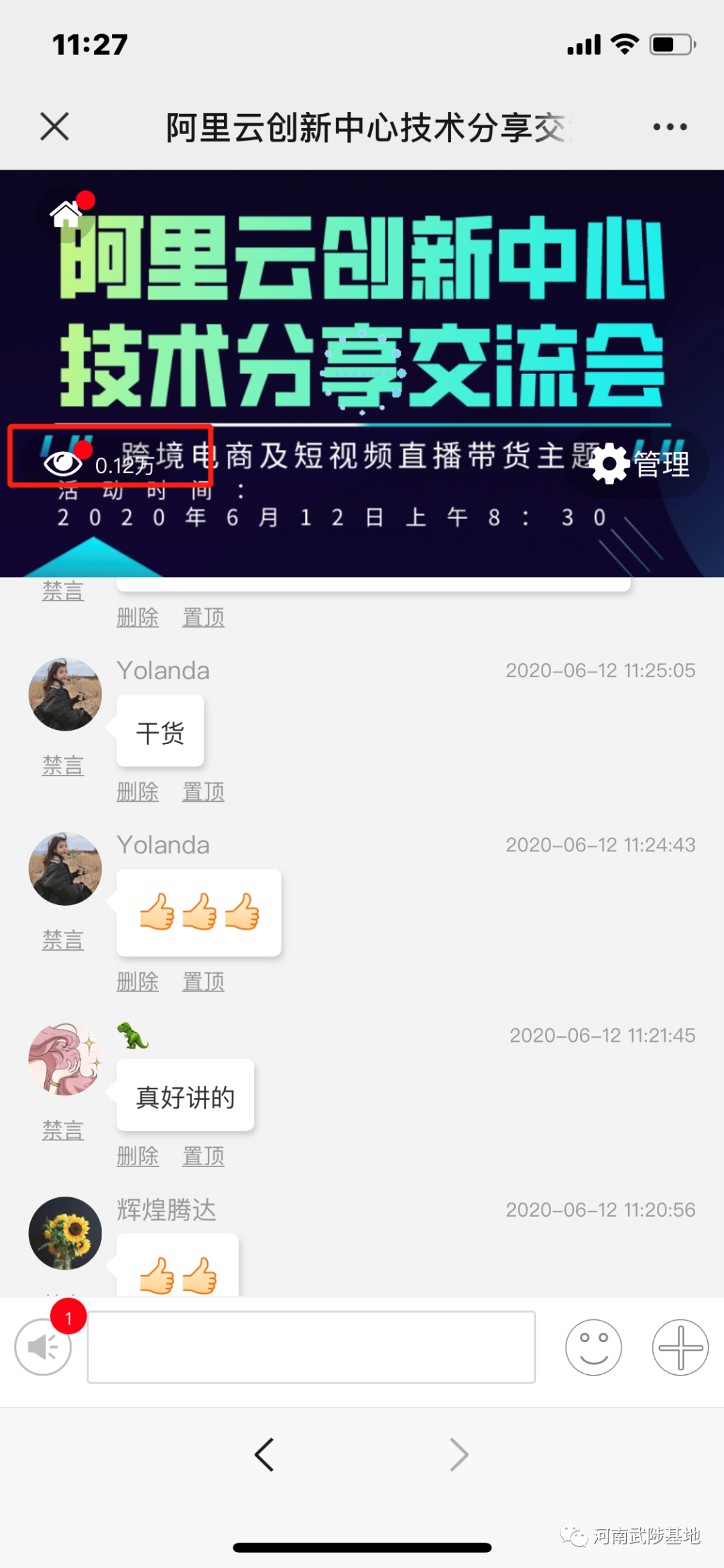Delete Yolanda's thumbs-up comment
Screen dimensions: 724x1568
coord(137,981)
